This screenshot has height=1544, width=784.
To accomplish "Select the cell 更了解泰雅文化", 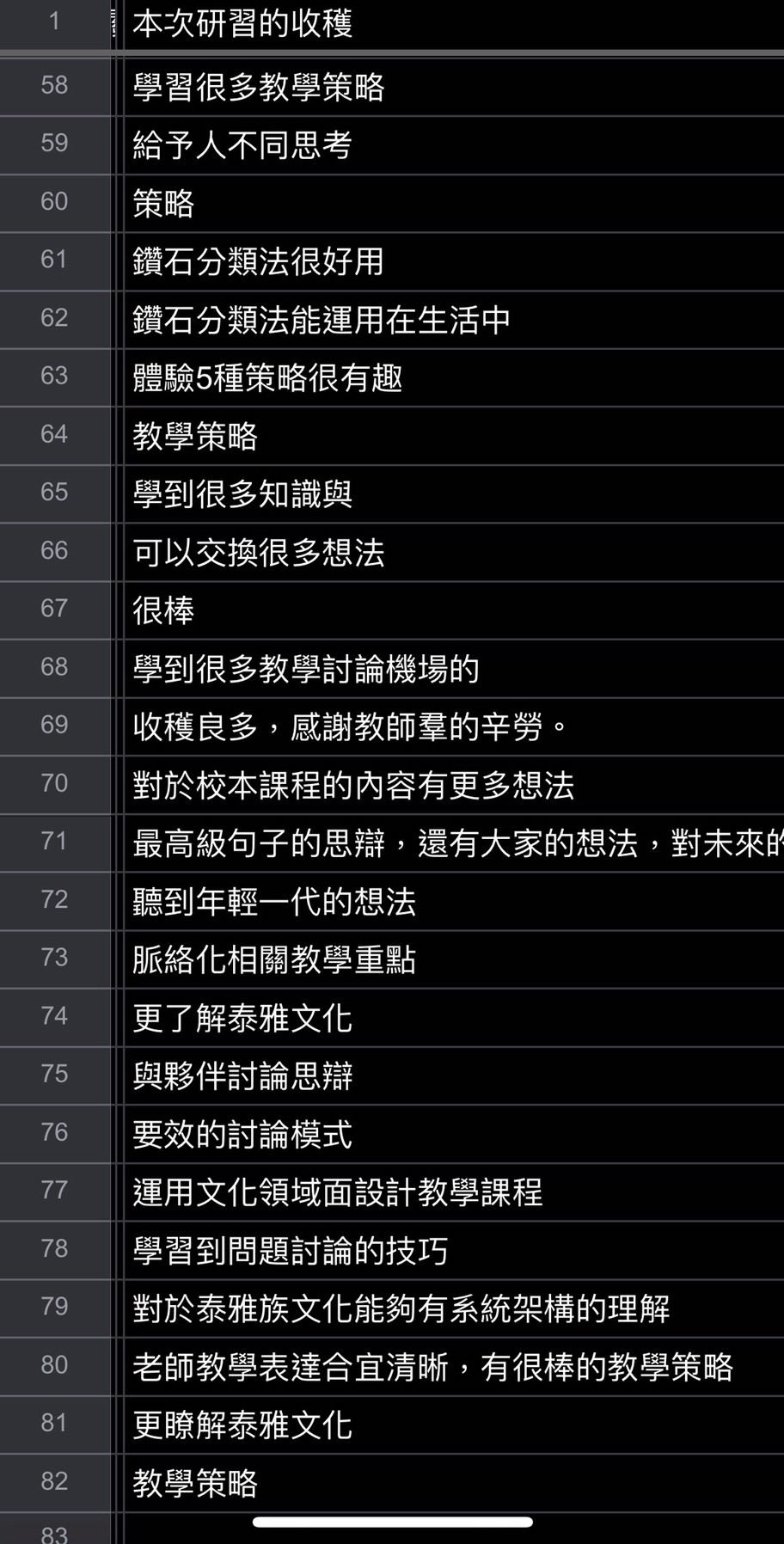I will coord(242,1018).
